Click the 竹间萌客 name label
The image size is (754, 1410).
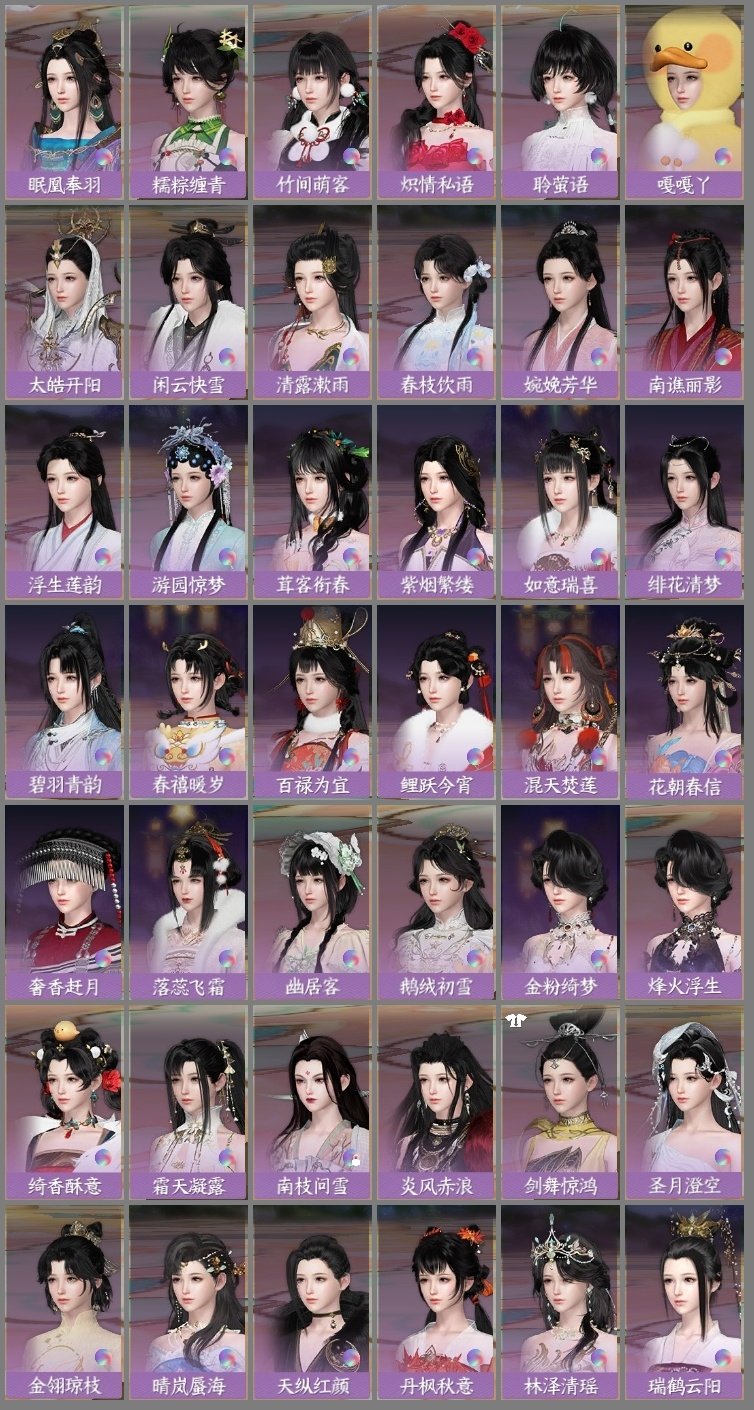point(311,183)
